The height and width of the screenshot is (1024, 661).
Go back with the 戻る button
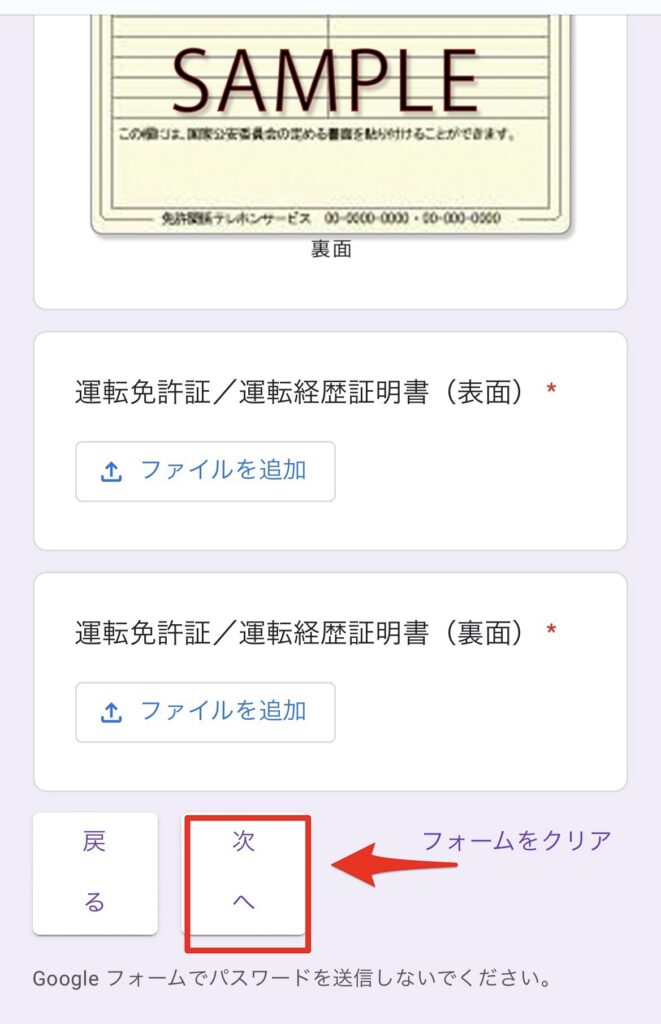(95, 873)
